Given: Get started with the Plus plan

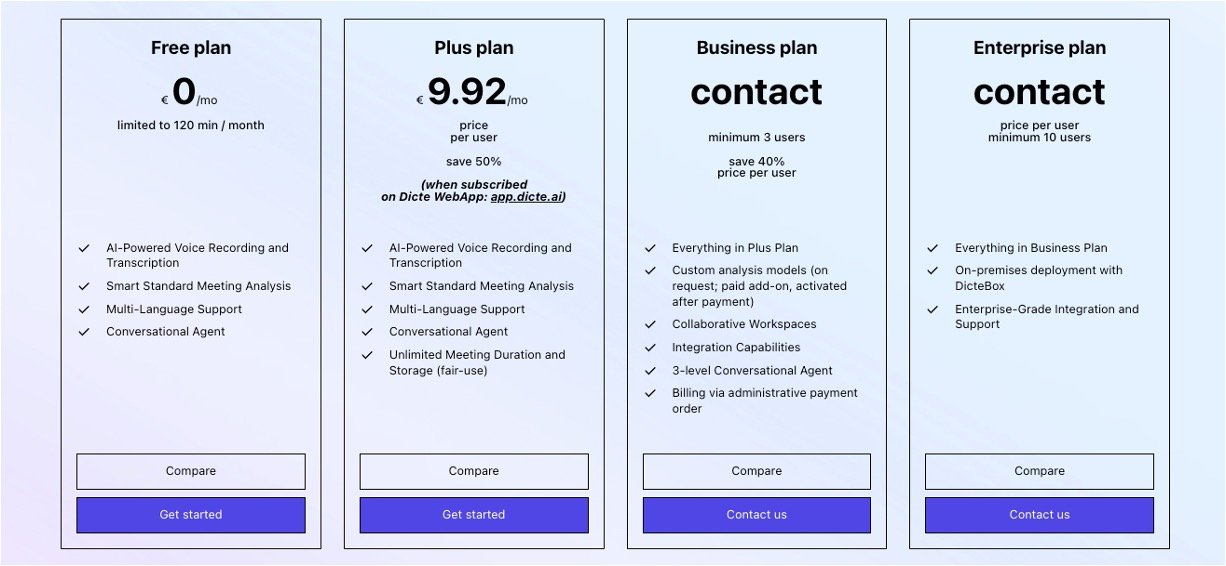Looking at the screenshot, I should [x=473, y=515].
